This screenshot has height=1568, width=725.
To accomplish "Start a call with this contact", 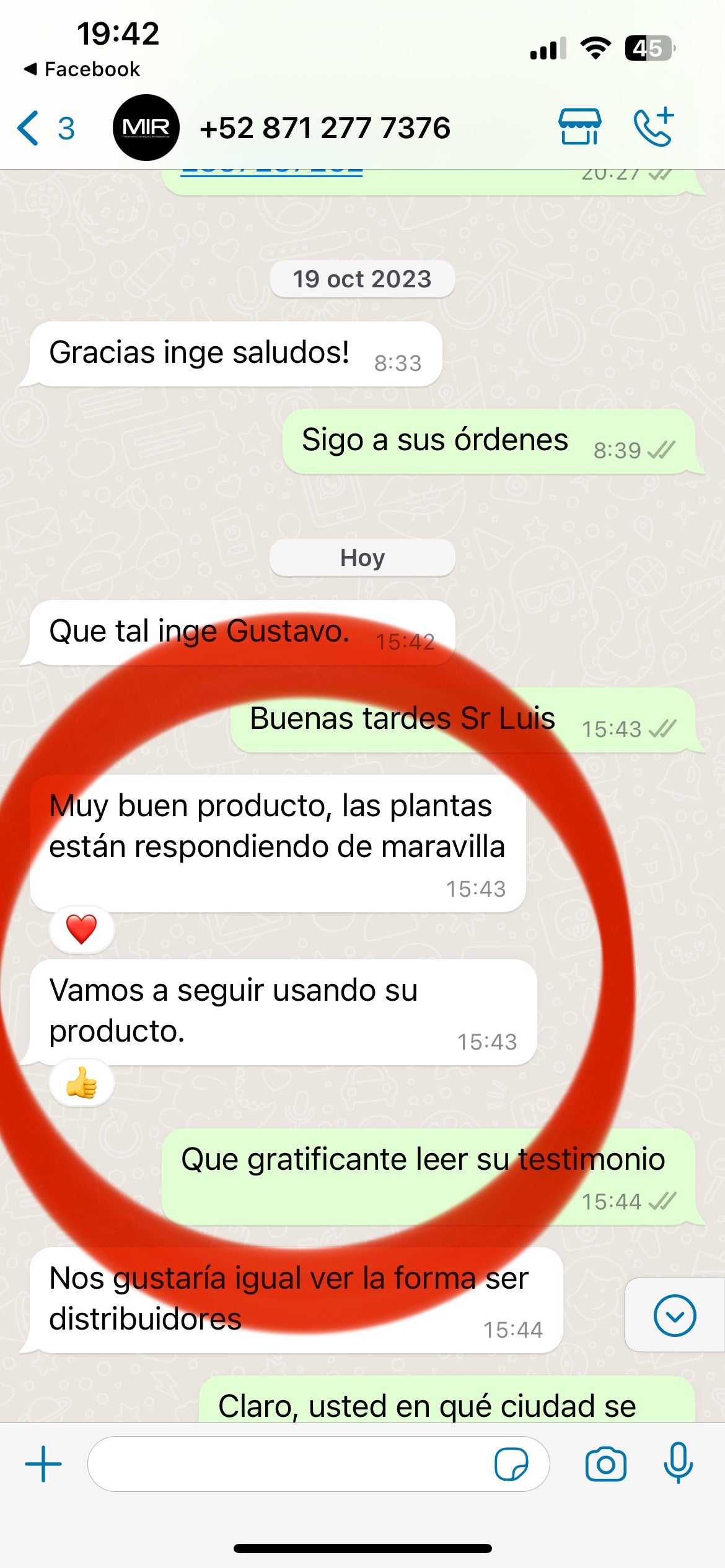I will (654, 127).
